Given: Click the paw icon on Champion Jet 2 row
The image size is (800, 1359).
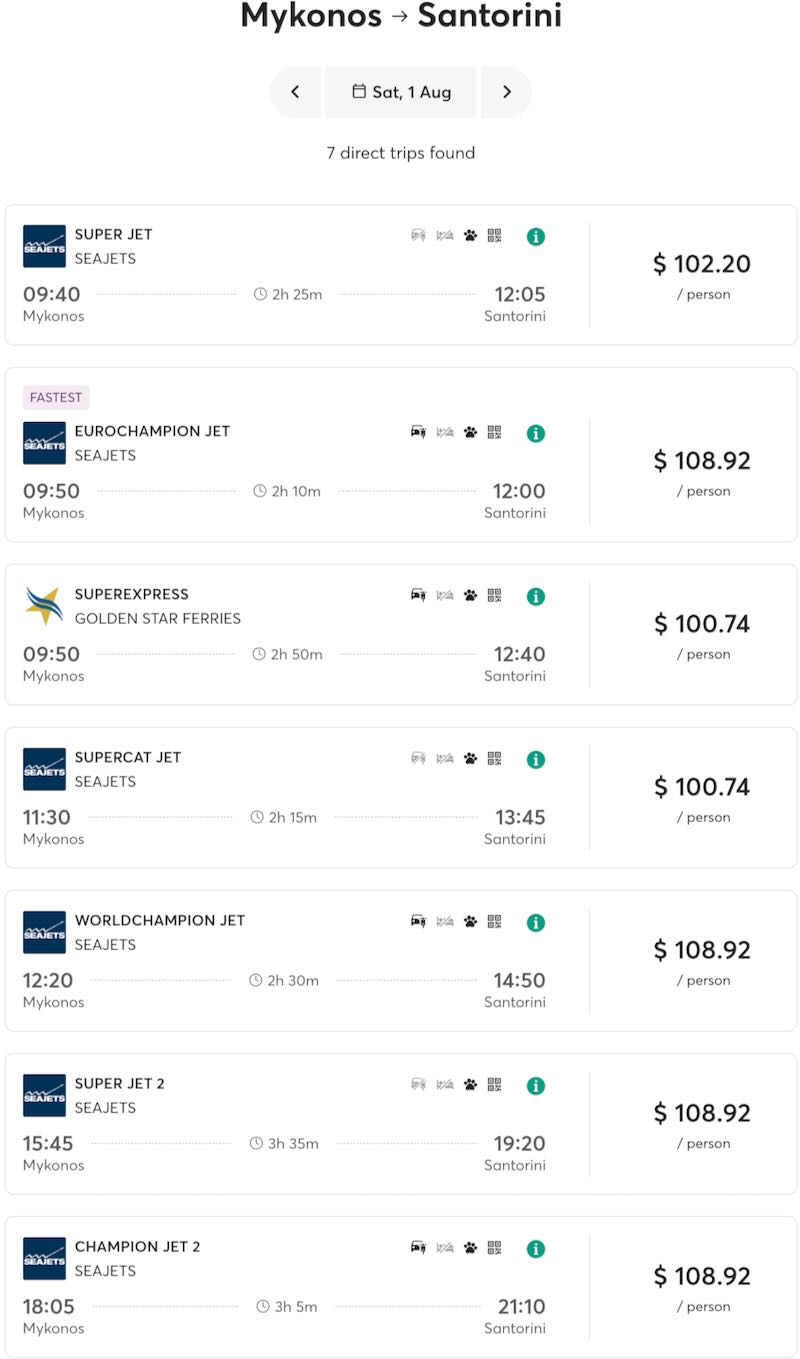Looking at the screenshot, I should 468,1247.
